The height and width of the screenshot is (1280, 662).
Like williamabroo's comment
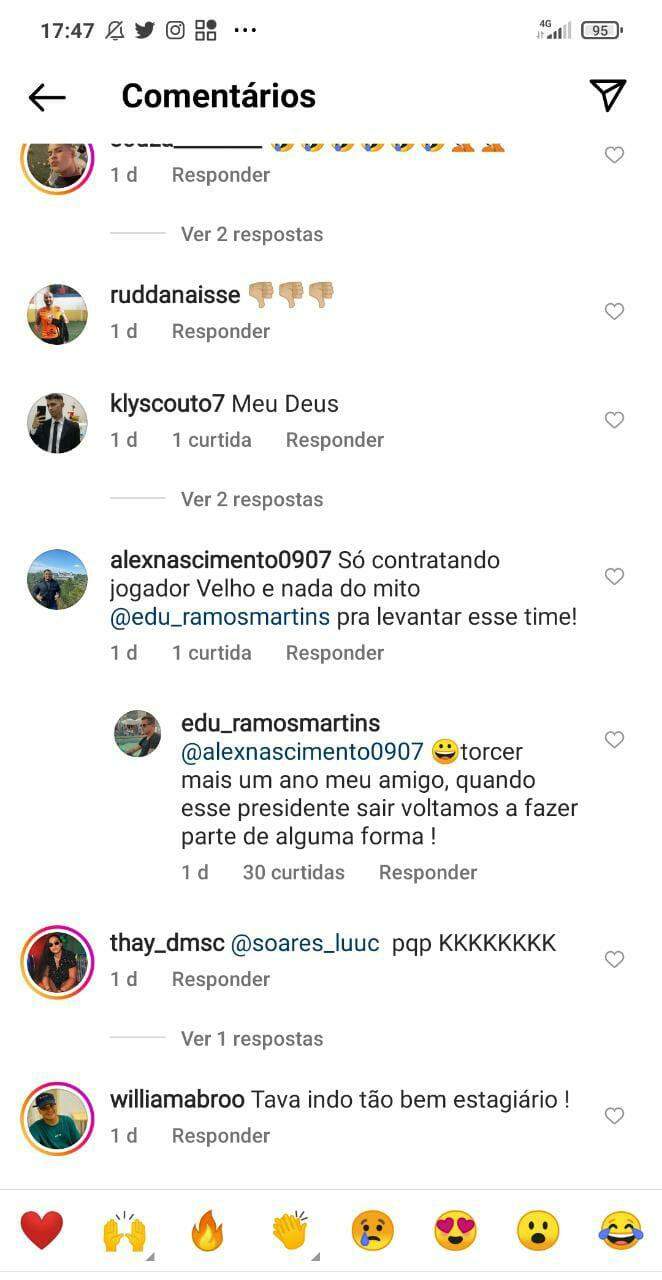click(614, 1115)
